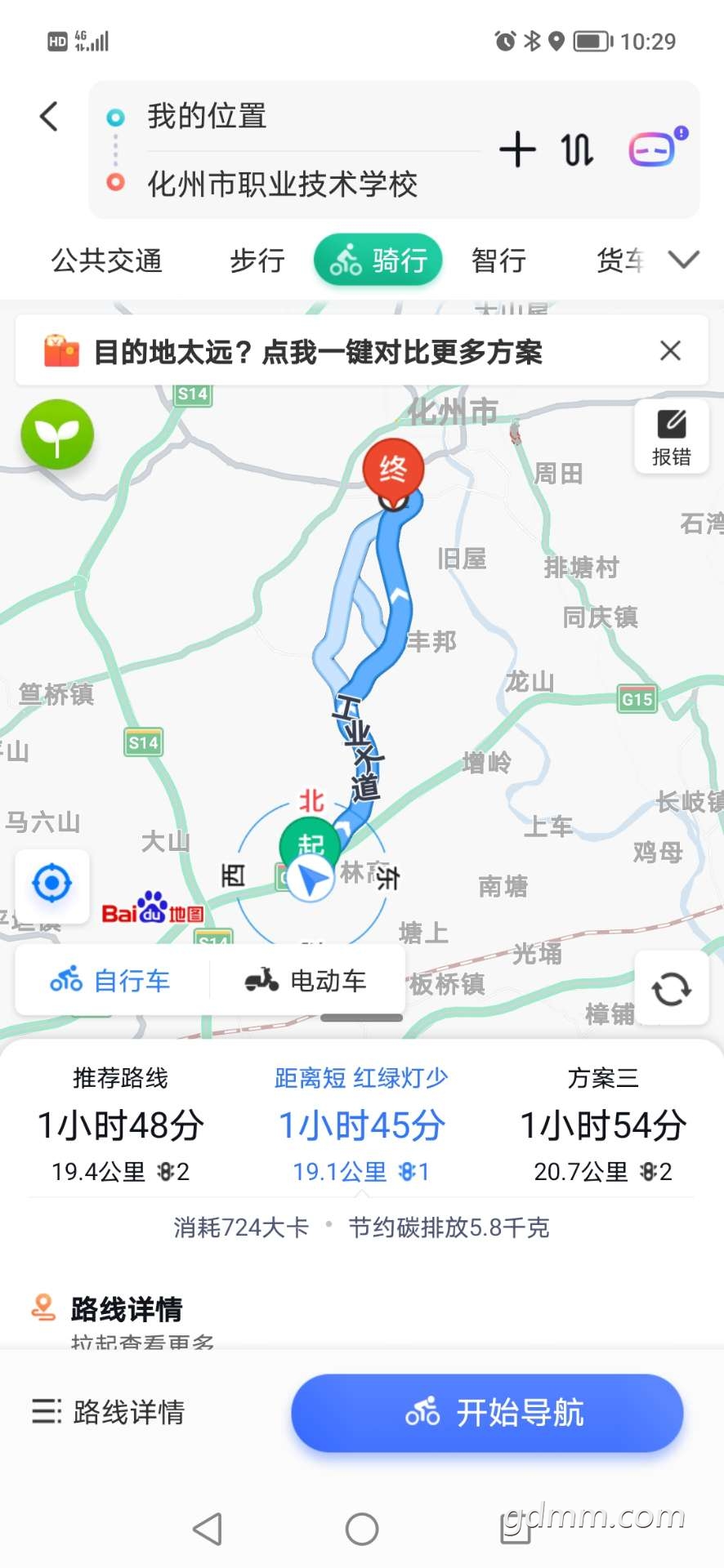This screenshot has width=724, height=1568.
Task: Select 电动车 vehicle type
Action: point(306,980)
